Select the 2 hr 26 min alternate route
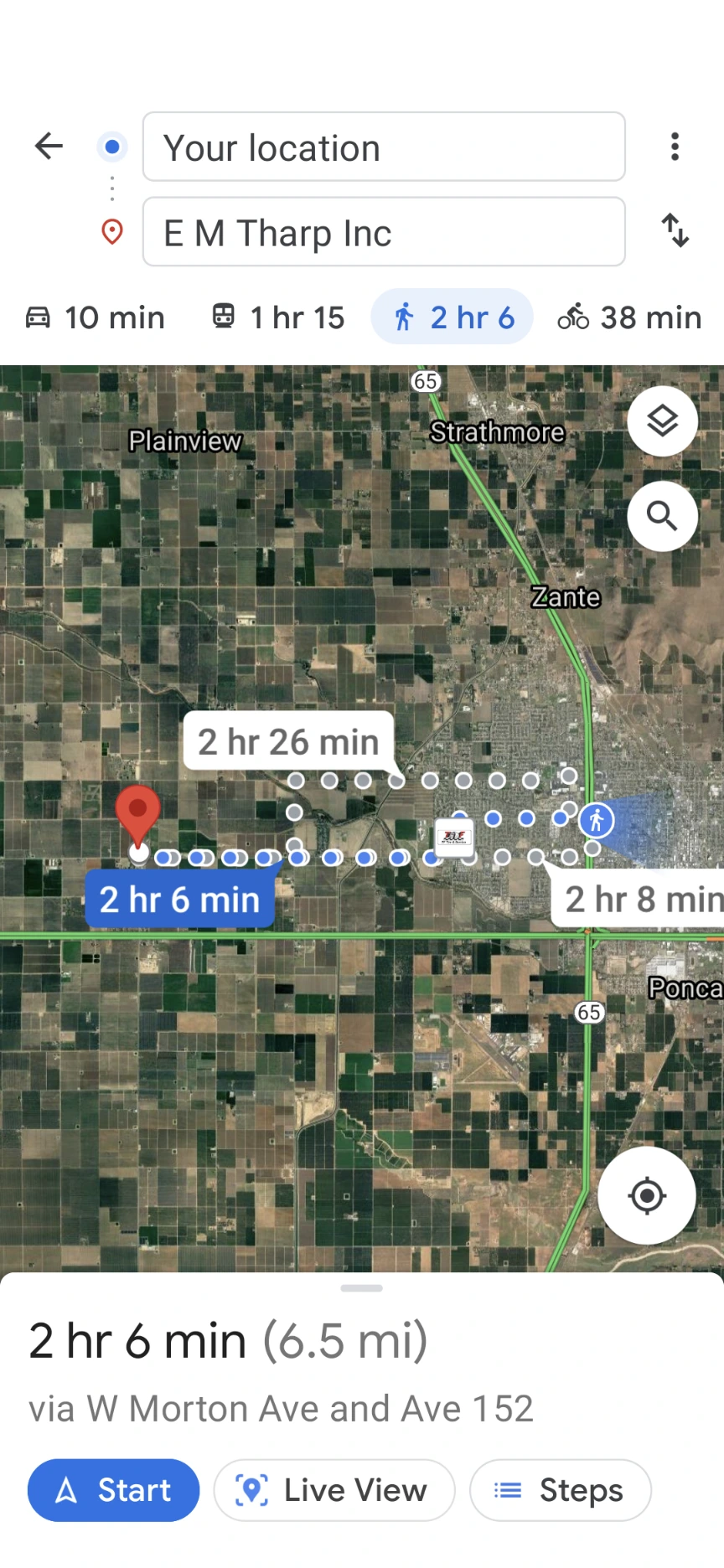 pos(288,741)
